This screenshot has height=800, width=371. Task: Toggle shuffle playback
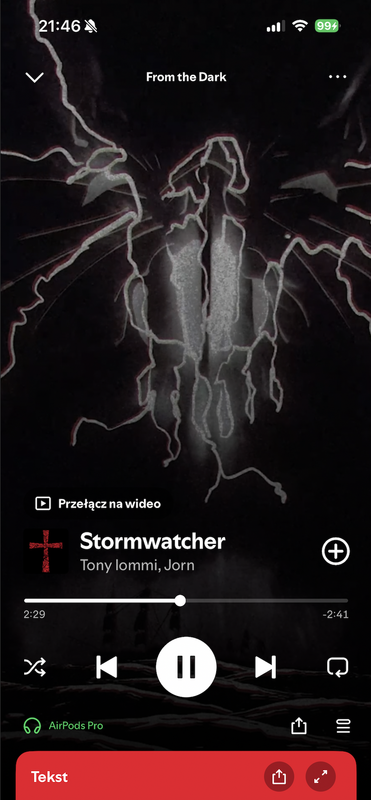coord(35,667)
